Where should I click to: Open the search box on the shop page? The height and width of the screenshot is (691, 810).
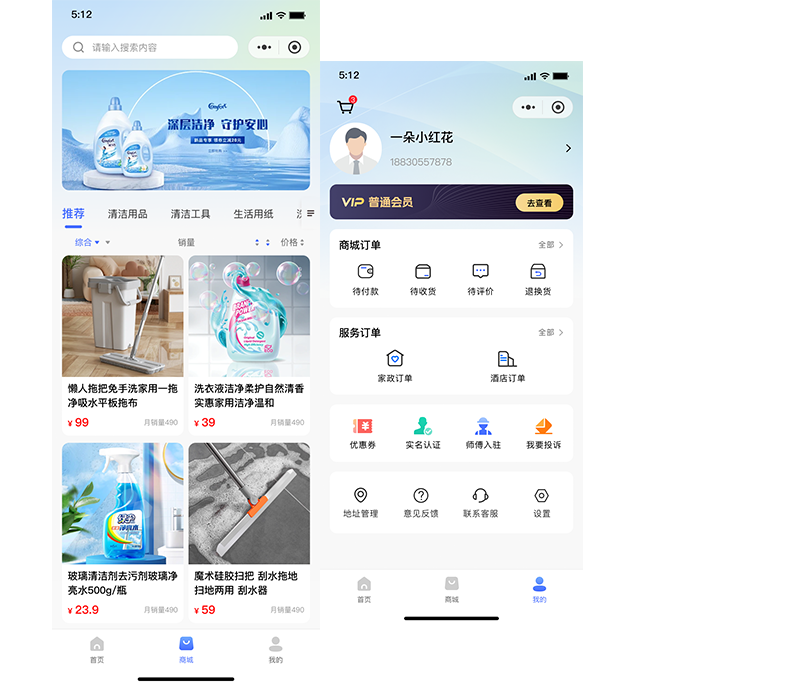150,47
